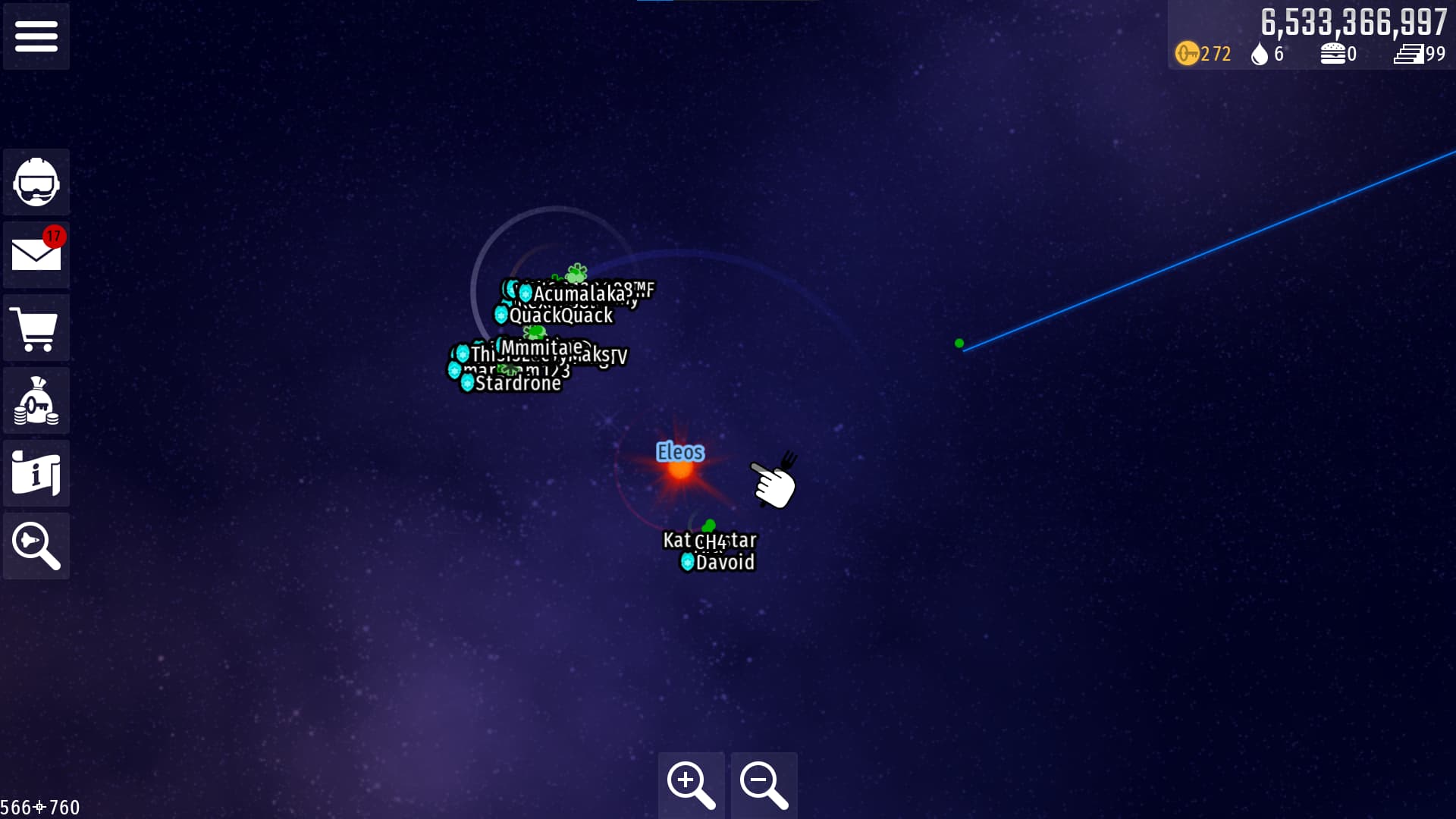Select the player Stardrone
The width and height of the screenshot is (1456, 819).
517,384
